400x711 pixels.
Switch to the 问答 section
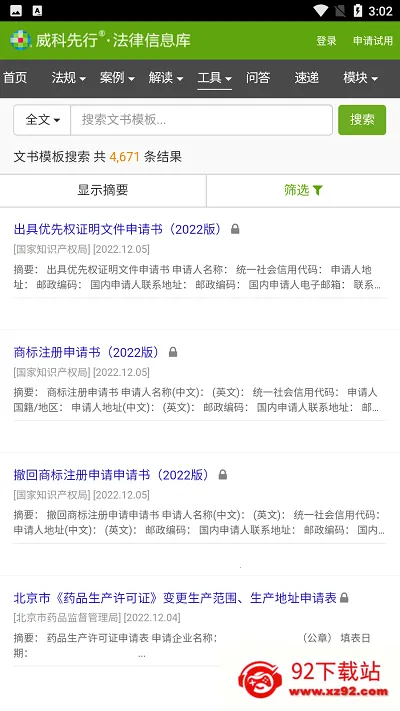pos(258,78)
